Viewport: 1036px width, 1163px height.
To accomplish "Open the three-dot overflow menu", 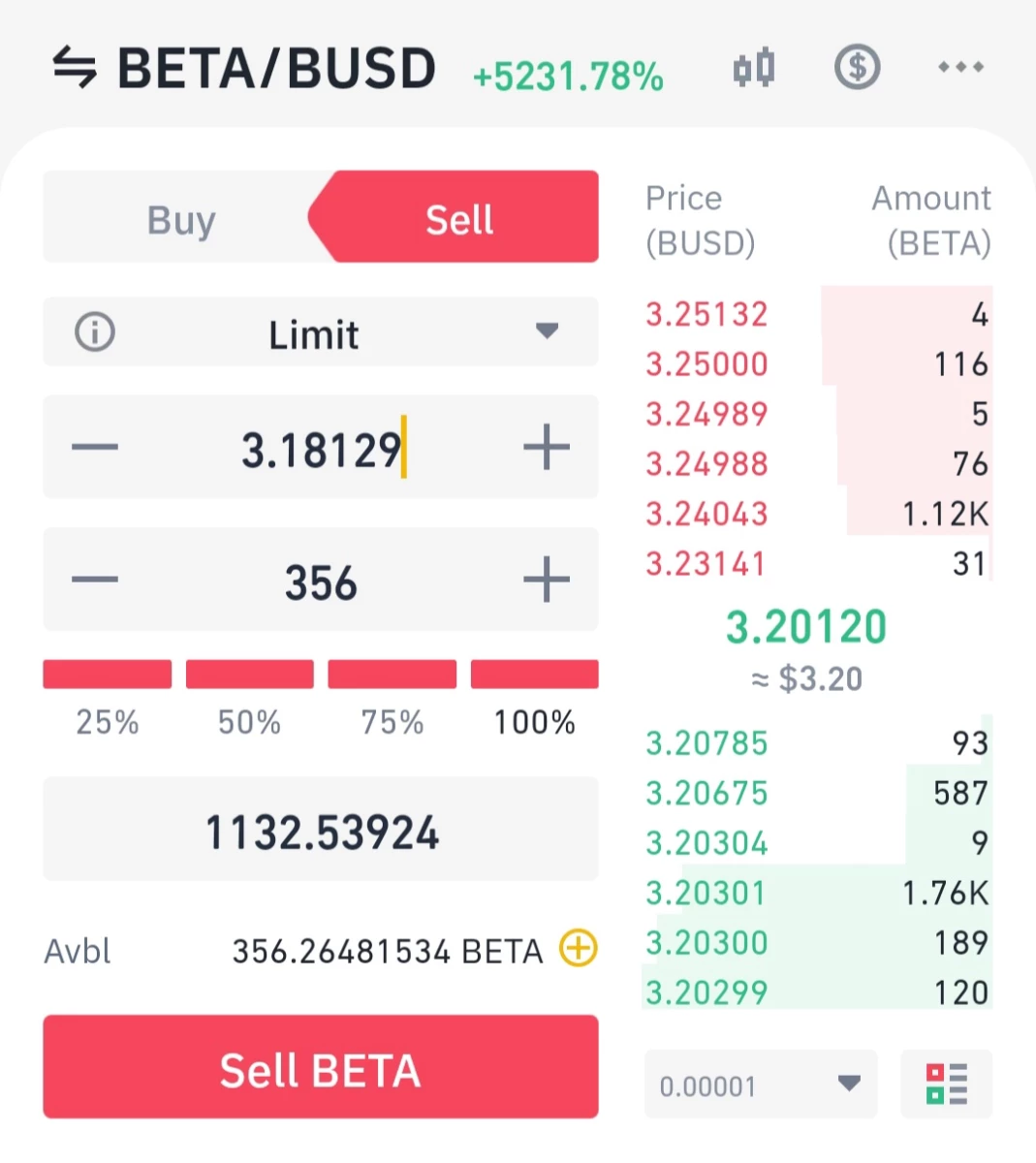I will point(960,67).
